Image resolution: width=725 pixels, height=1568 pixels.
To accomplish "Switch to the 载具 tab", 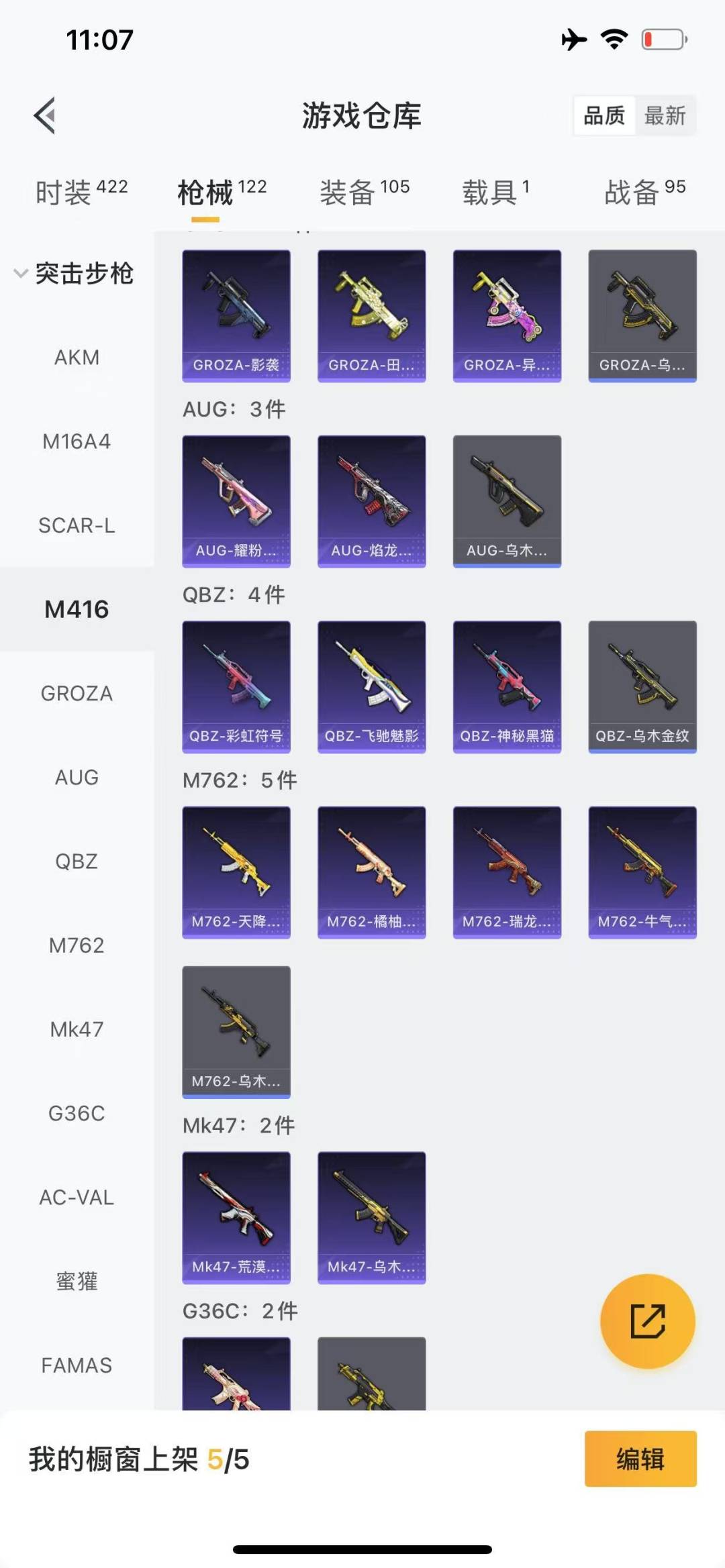I will coord(495,192).
